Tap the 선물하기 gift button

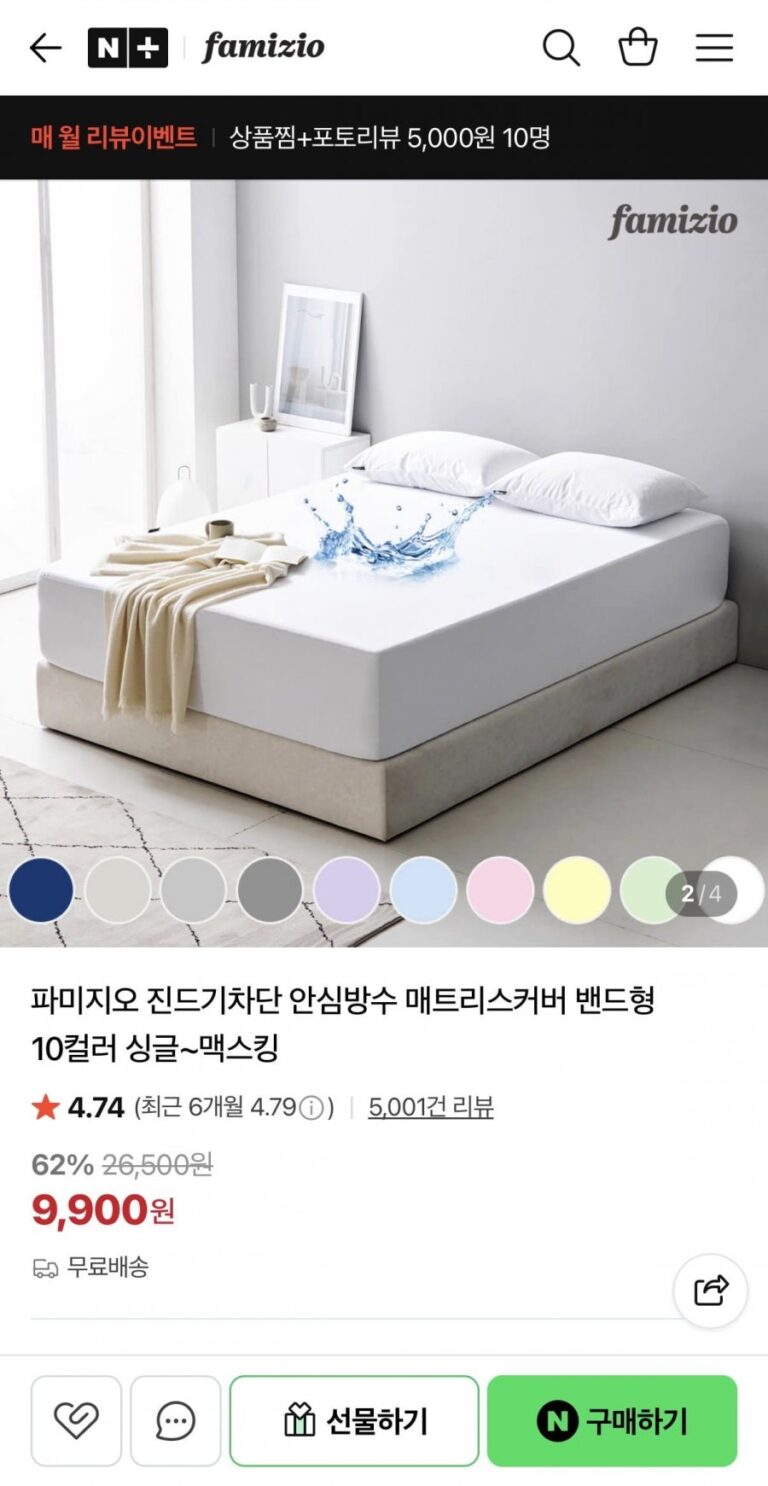pyautogui.click(x=354, y=1421)
